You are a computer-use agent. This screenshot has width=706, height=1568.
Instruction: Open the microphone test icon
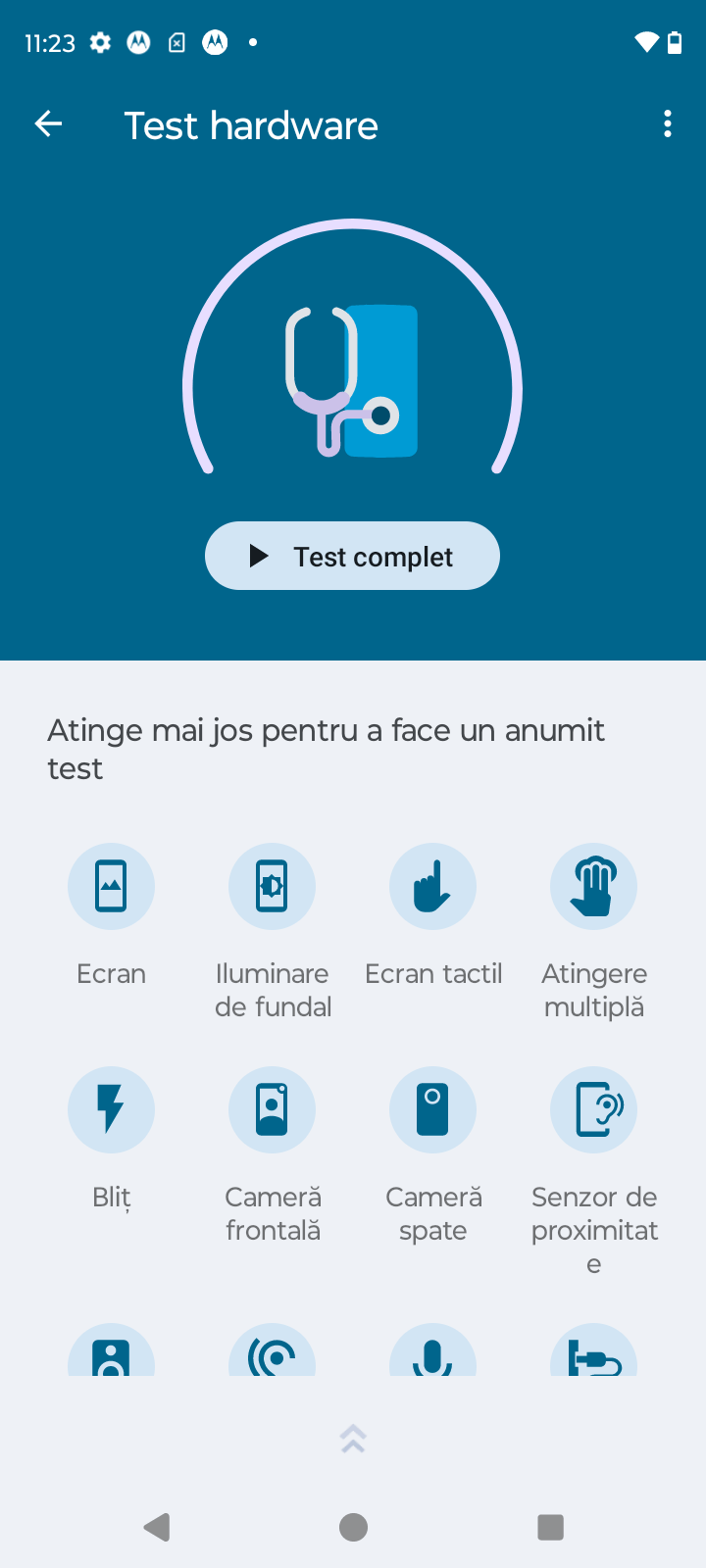432,1354
